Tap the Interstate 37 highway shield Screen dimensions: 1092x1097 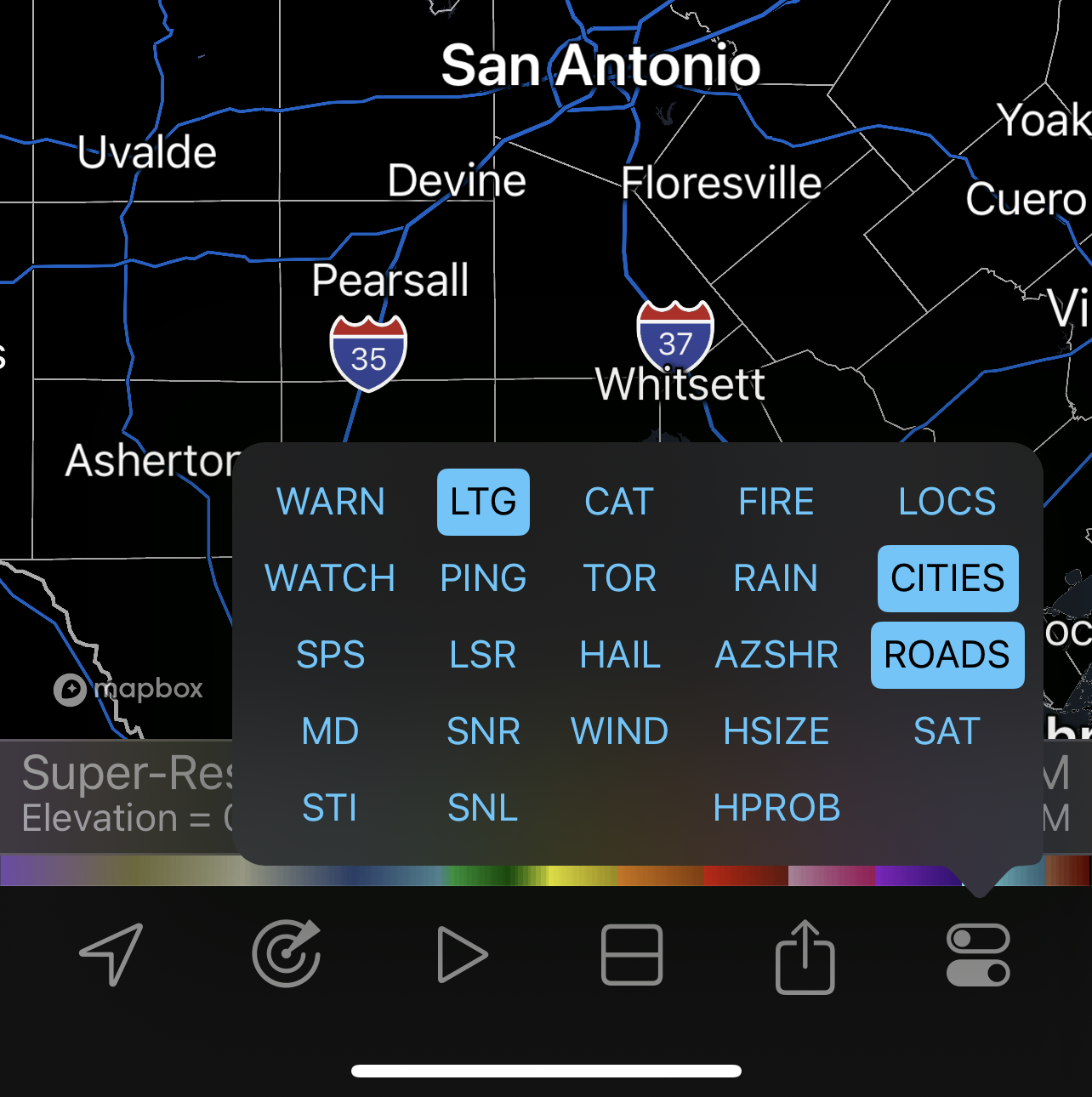[x=676, y=338]
